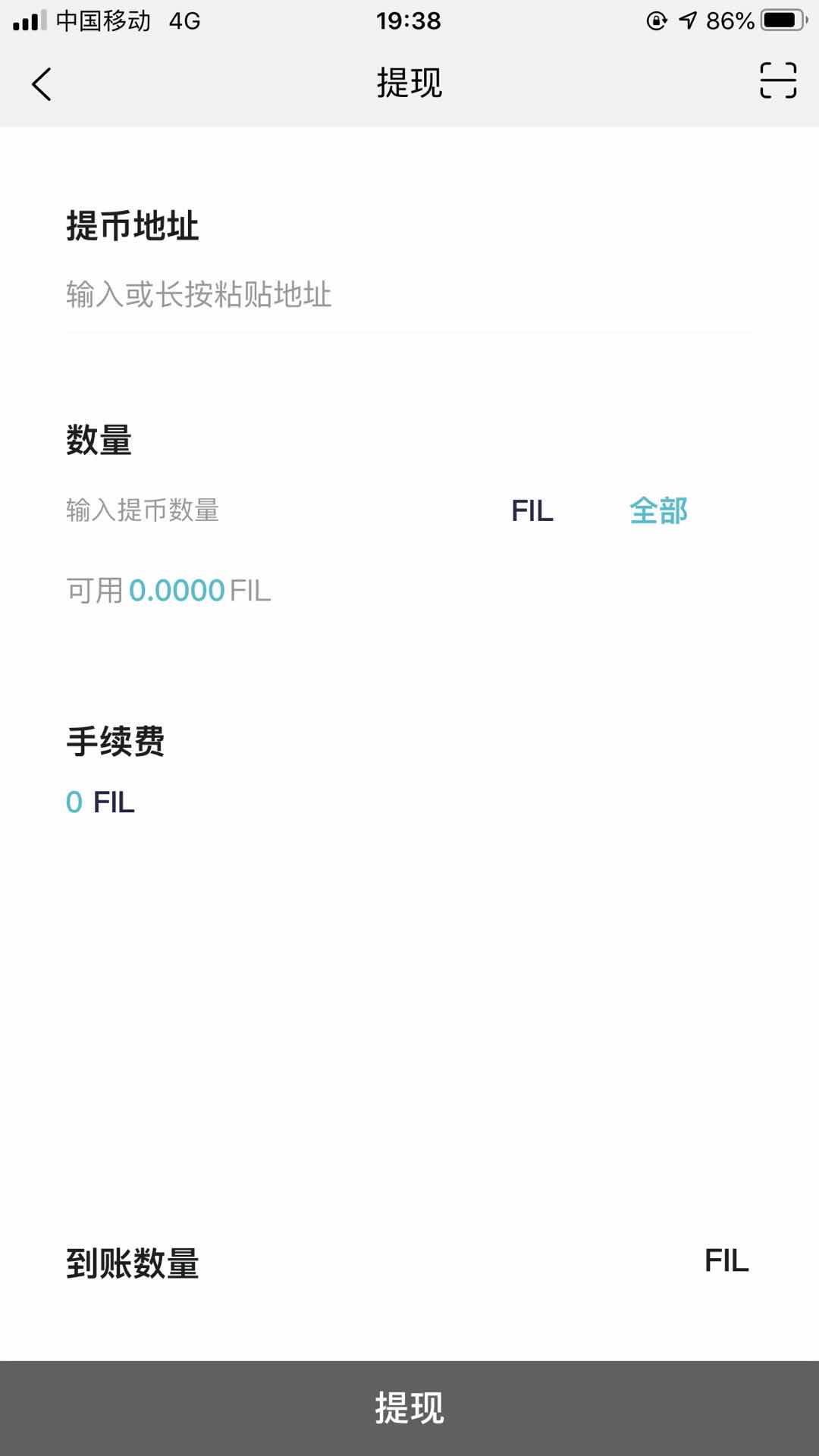Select 全部 to withdraw all FIL
This screenshot has width=819, height=1456.
click(658, 510)
